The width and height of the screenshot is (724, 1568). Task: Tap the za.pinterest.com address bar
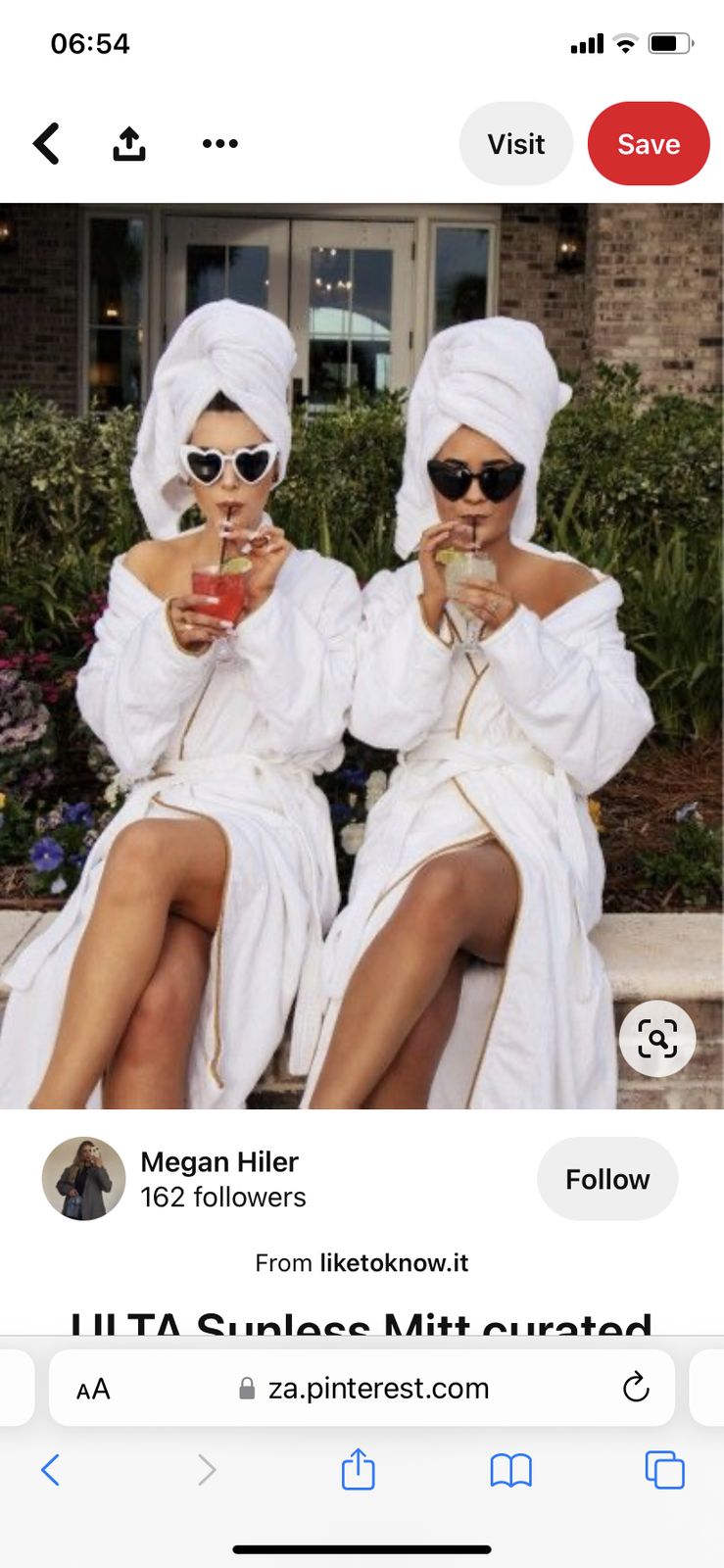(x=377, y=1389)
